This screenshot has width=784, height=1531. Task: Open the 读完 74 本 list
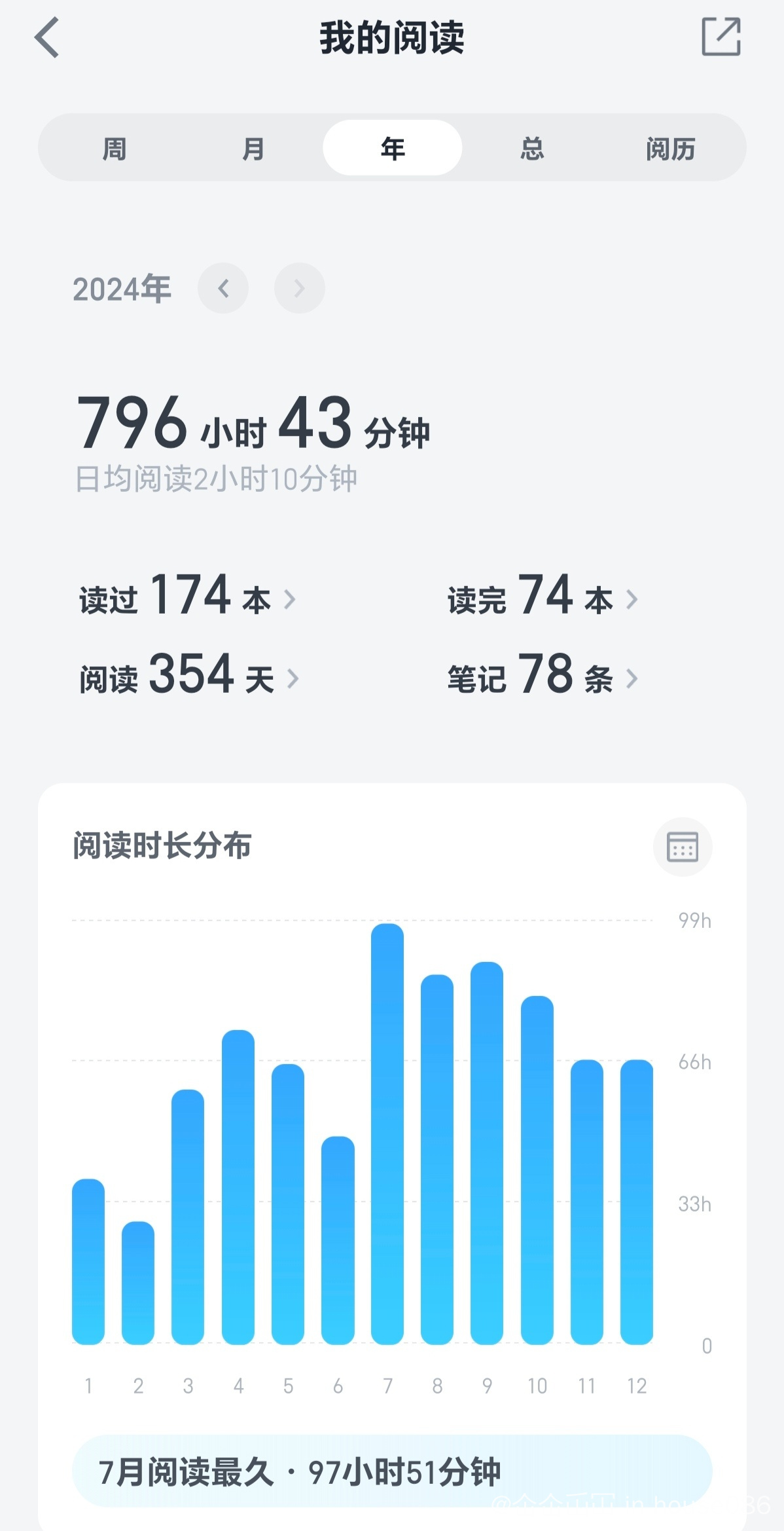pos(543,595)
